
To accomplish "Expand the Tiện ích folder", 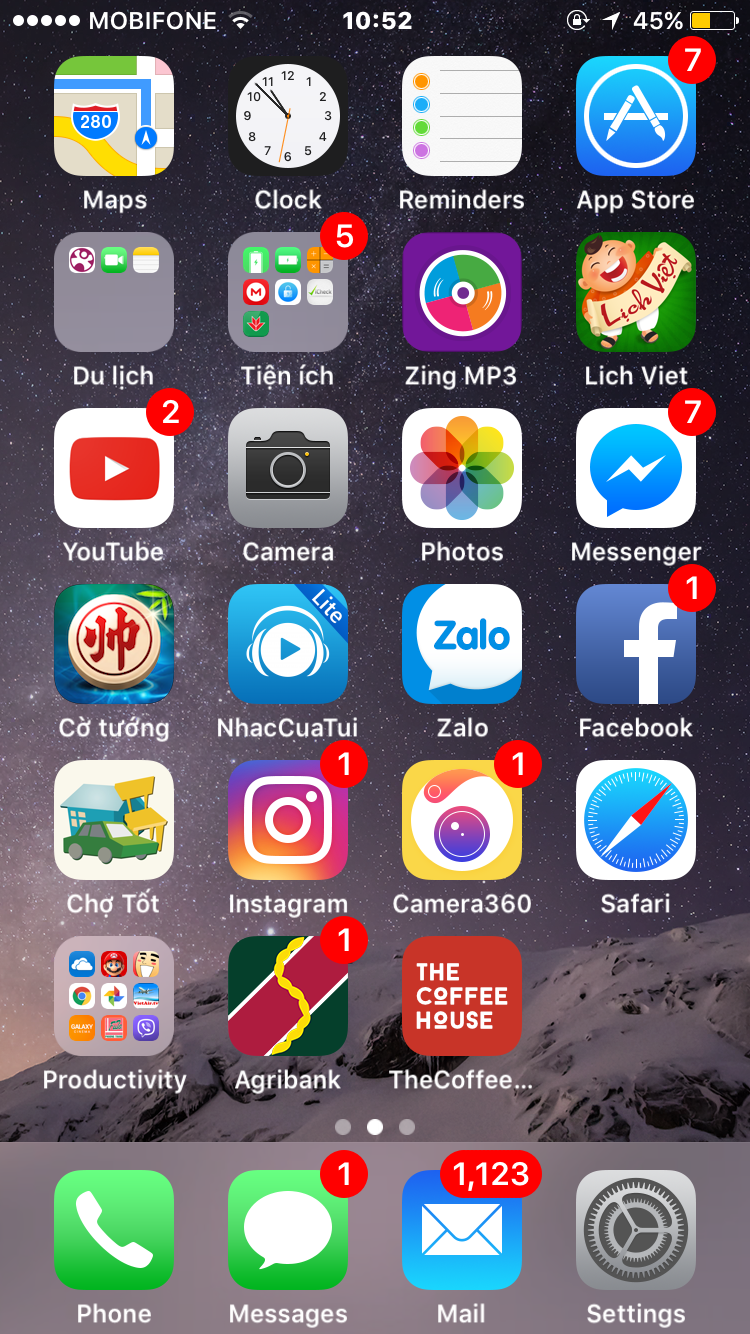I will pyautogui.click(x=288, y=292).
